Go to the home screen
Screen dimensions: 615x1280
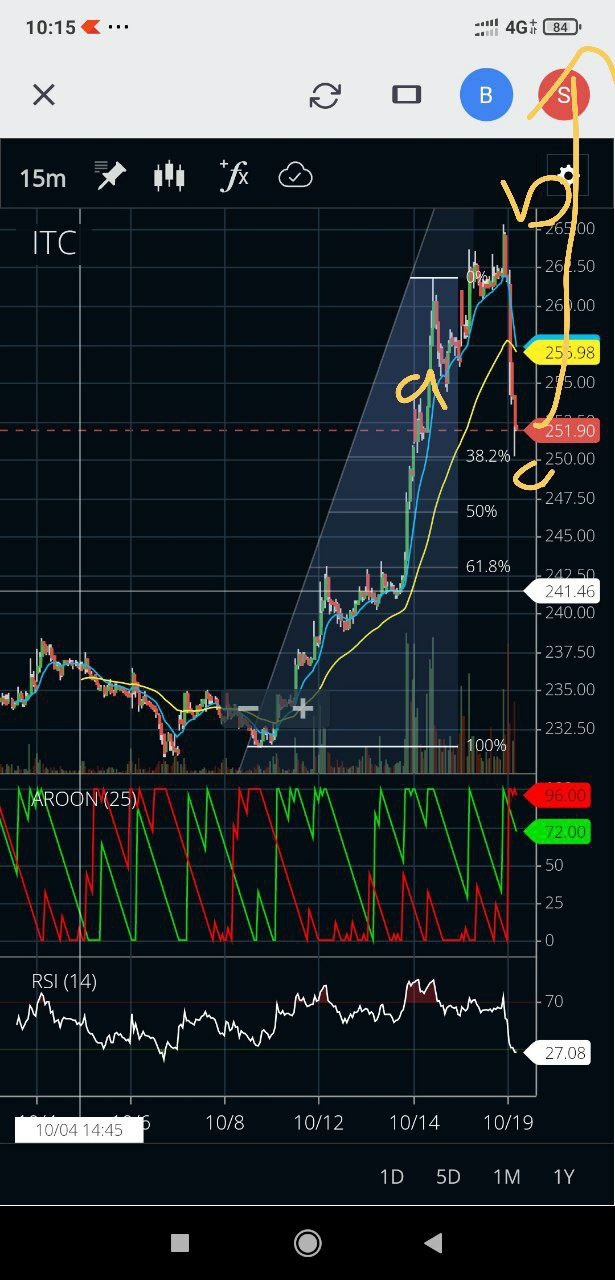tap(307, 1243)
